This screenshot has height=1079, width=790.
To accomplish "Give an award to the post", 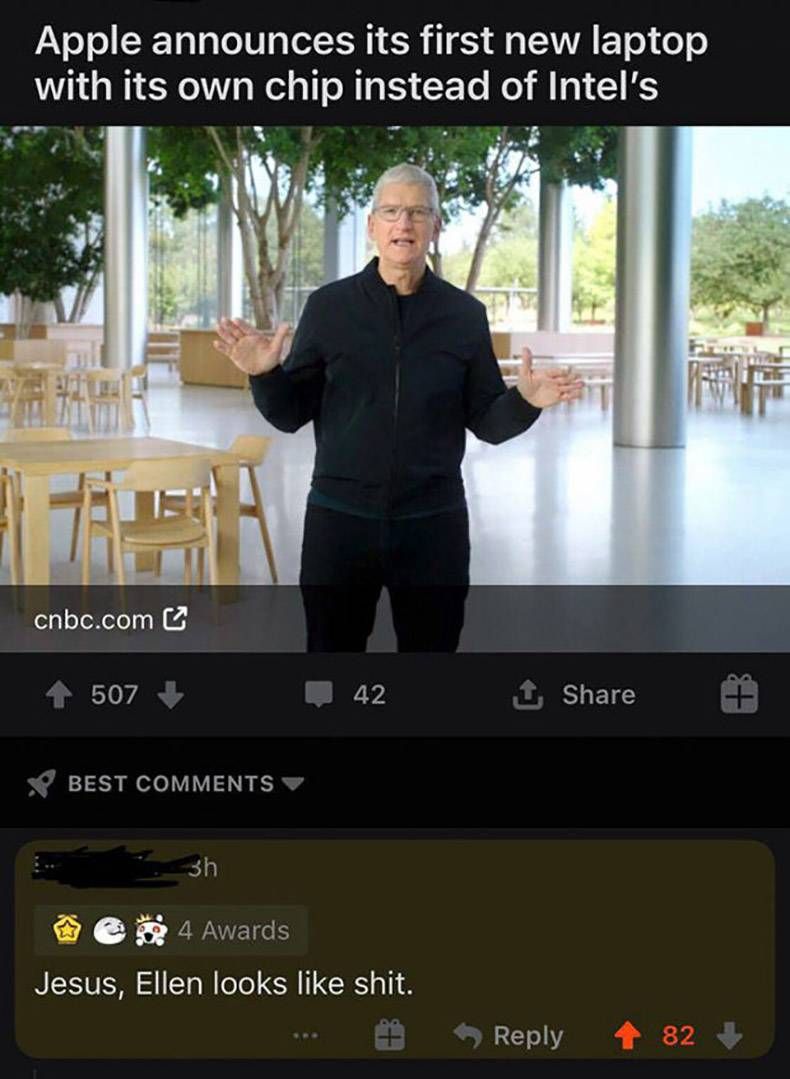I will coord(740,694).
